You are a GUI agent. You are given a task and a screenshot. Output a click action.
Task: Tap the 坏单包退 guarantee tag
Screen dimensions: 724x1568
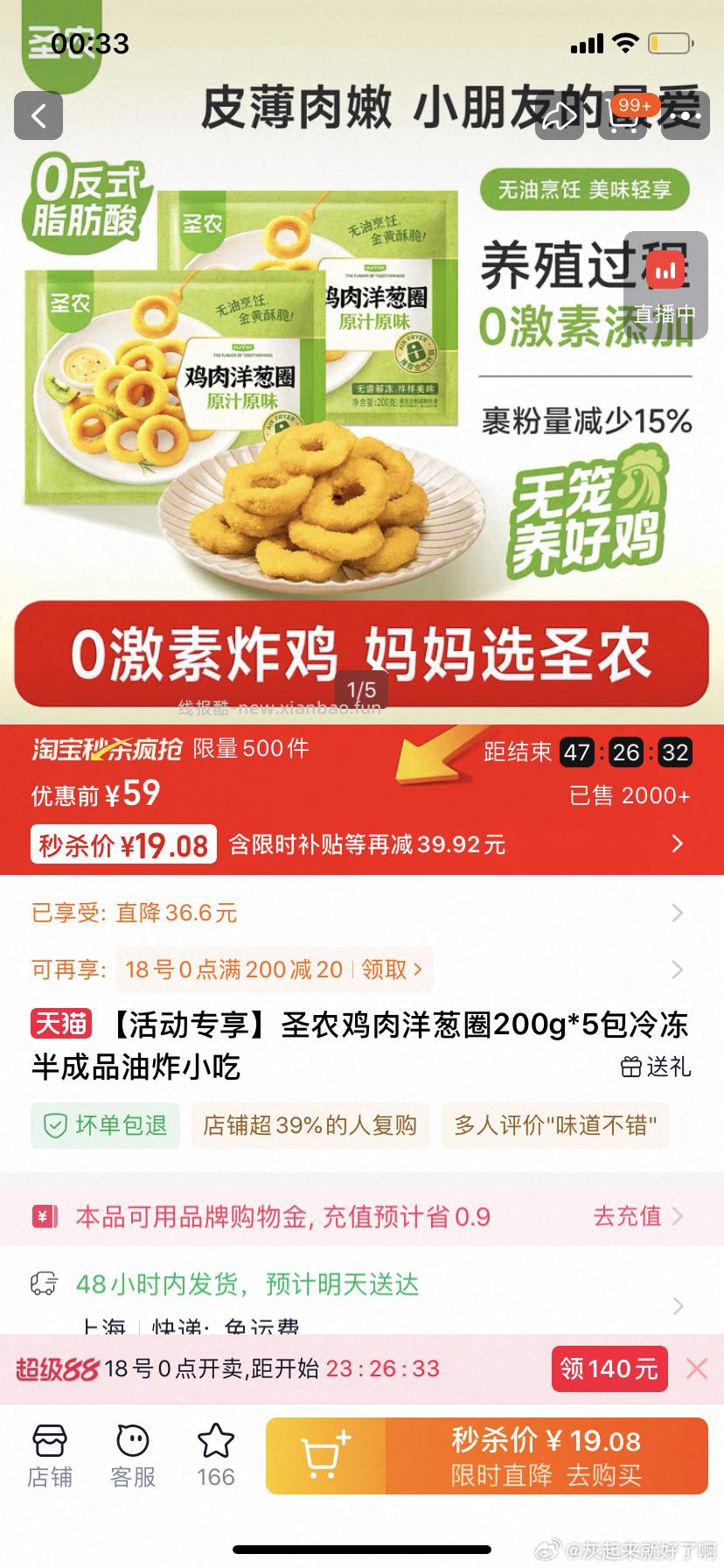[x=104, y=1126]
